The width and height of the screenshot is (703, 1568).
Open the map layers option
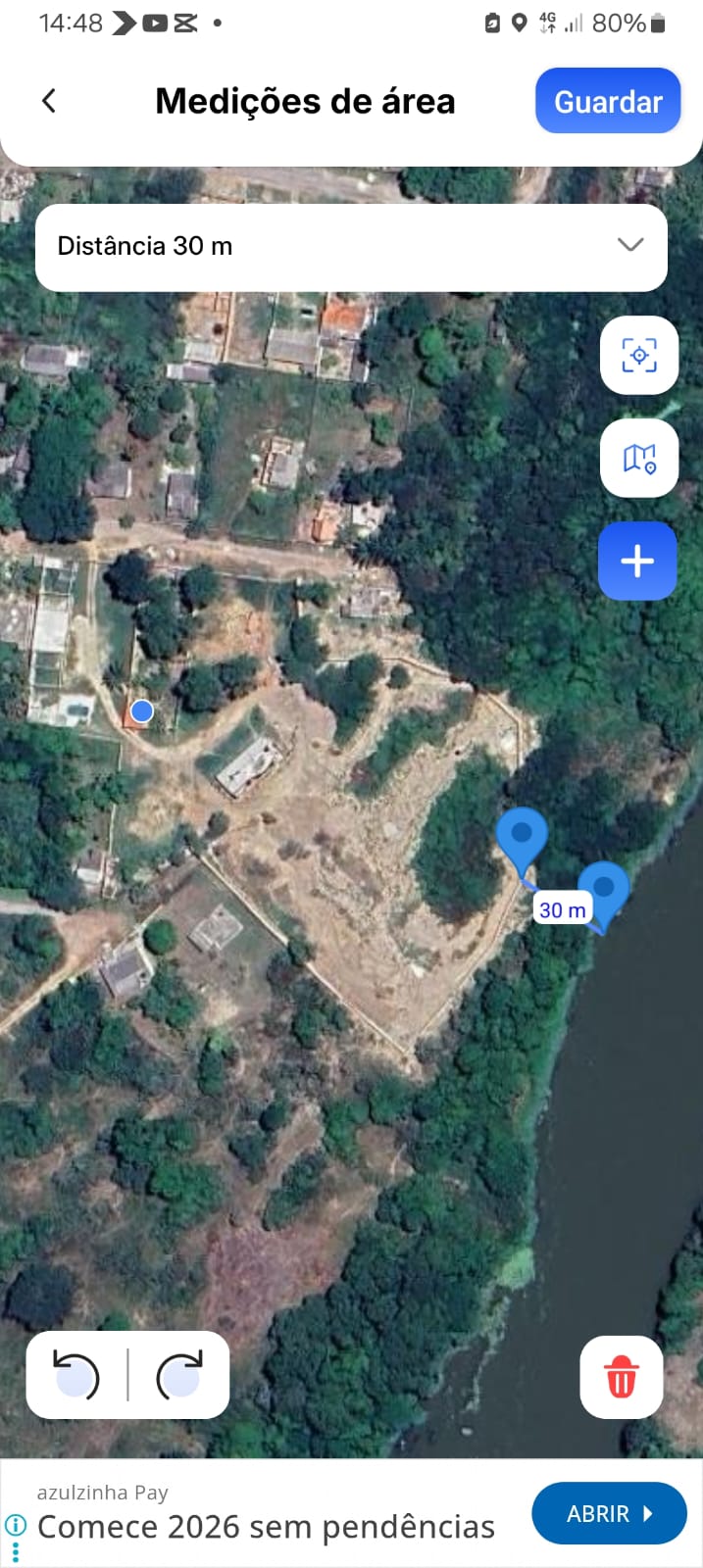pyautogui.click(x=638, y=458)
